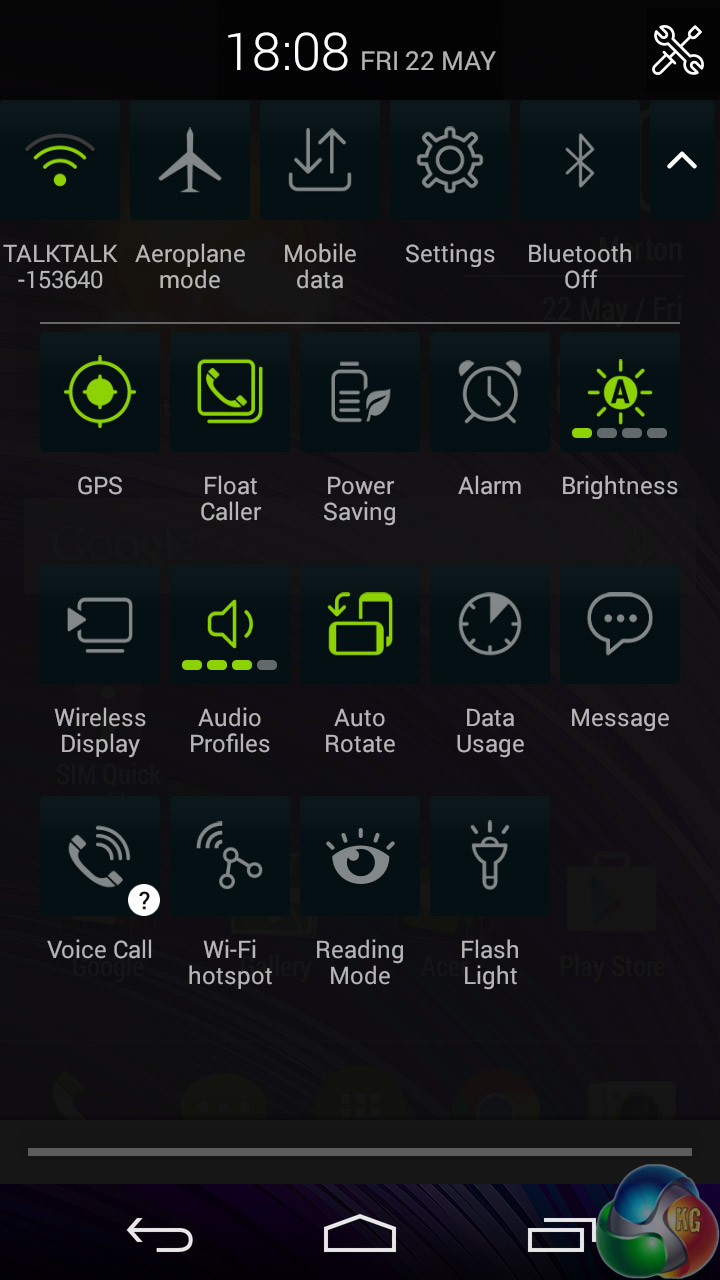Enable Aeroplane mode

190,160
